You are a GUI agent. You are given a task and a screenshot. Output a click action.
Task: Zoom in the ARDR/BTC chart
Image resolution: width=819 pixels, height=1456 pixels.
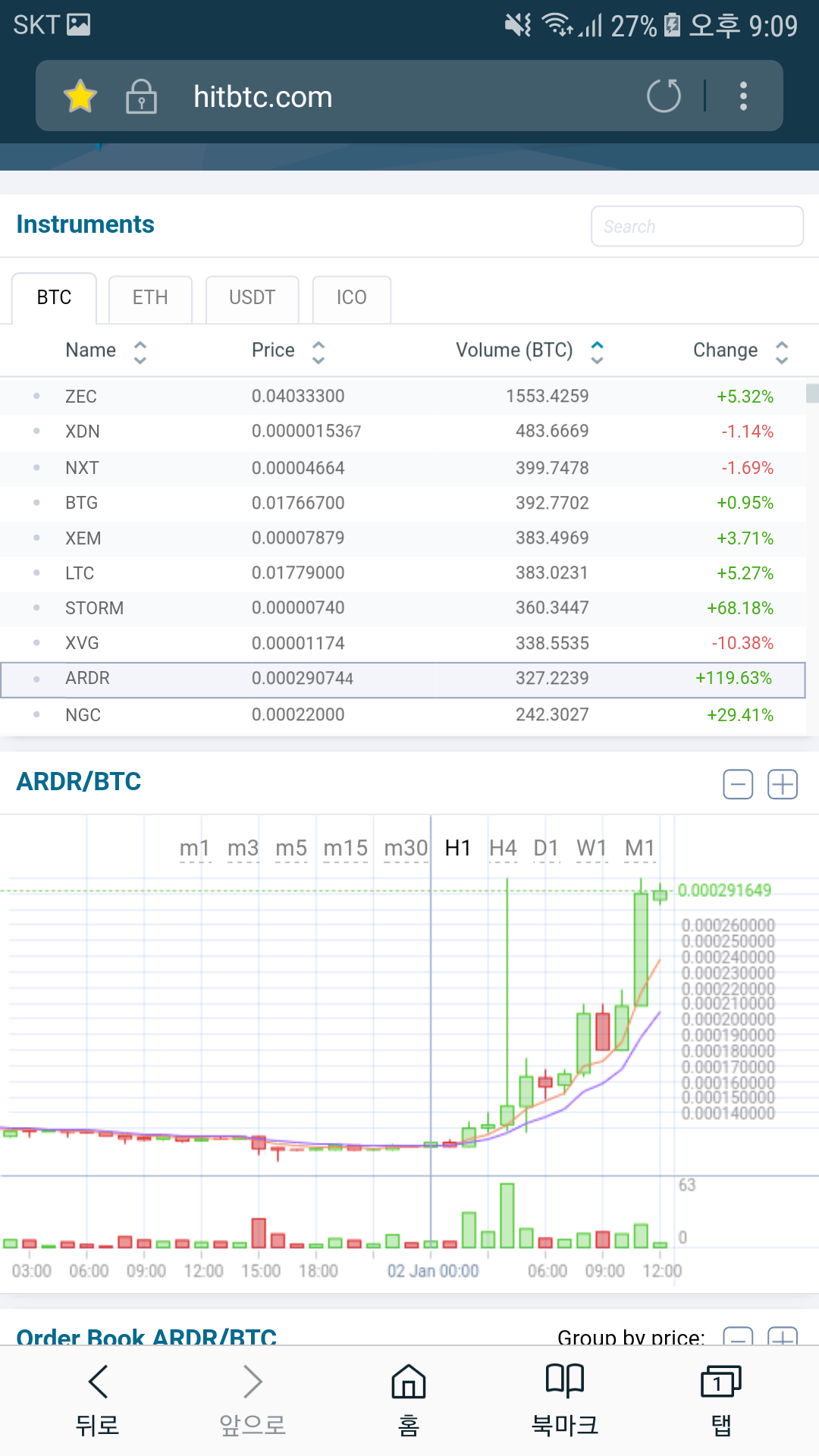point(782,784)
